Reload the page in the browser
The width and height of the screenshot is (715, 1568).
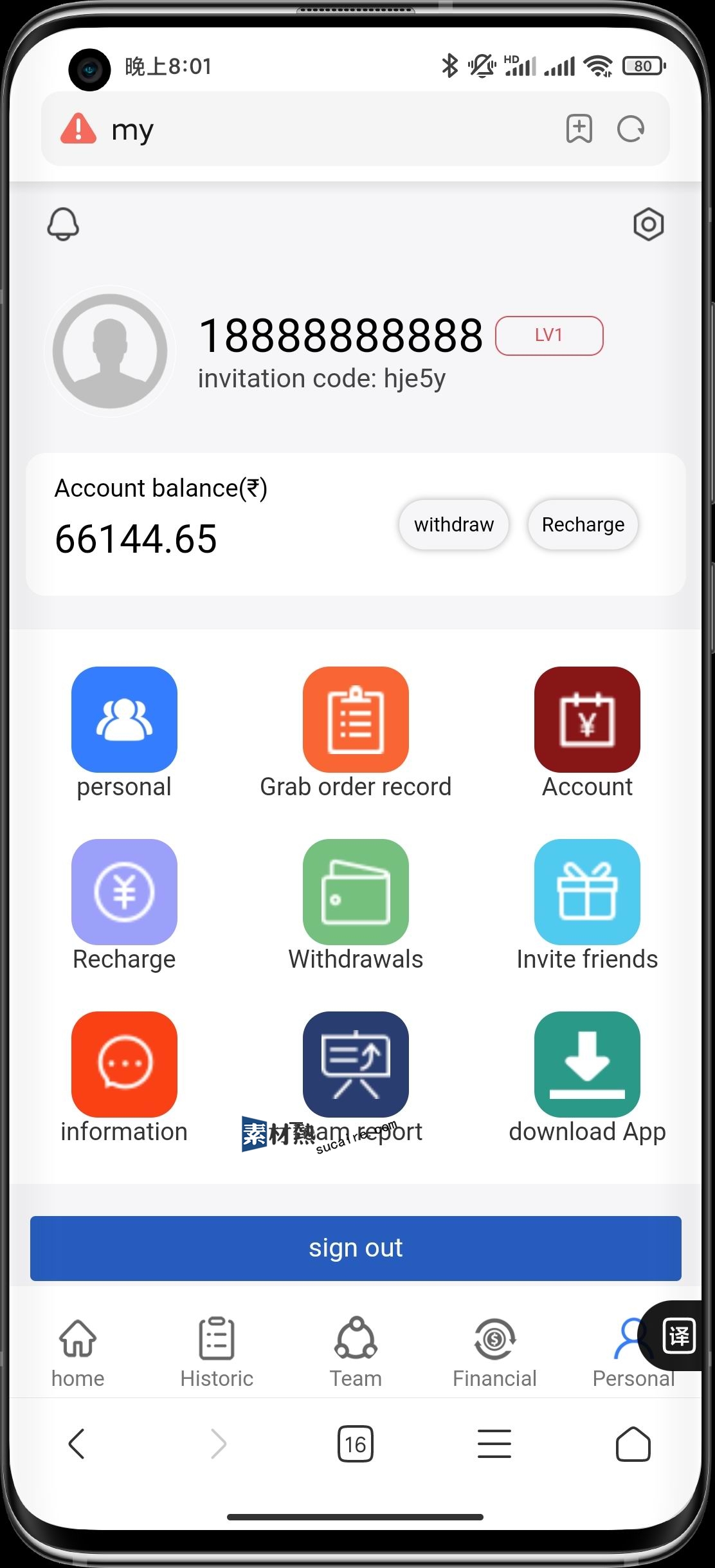(631, 129)
